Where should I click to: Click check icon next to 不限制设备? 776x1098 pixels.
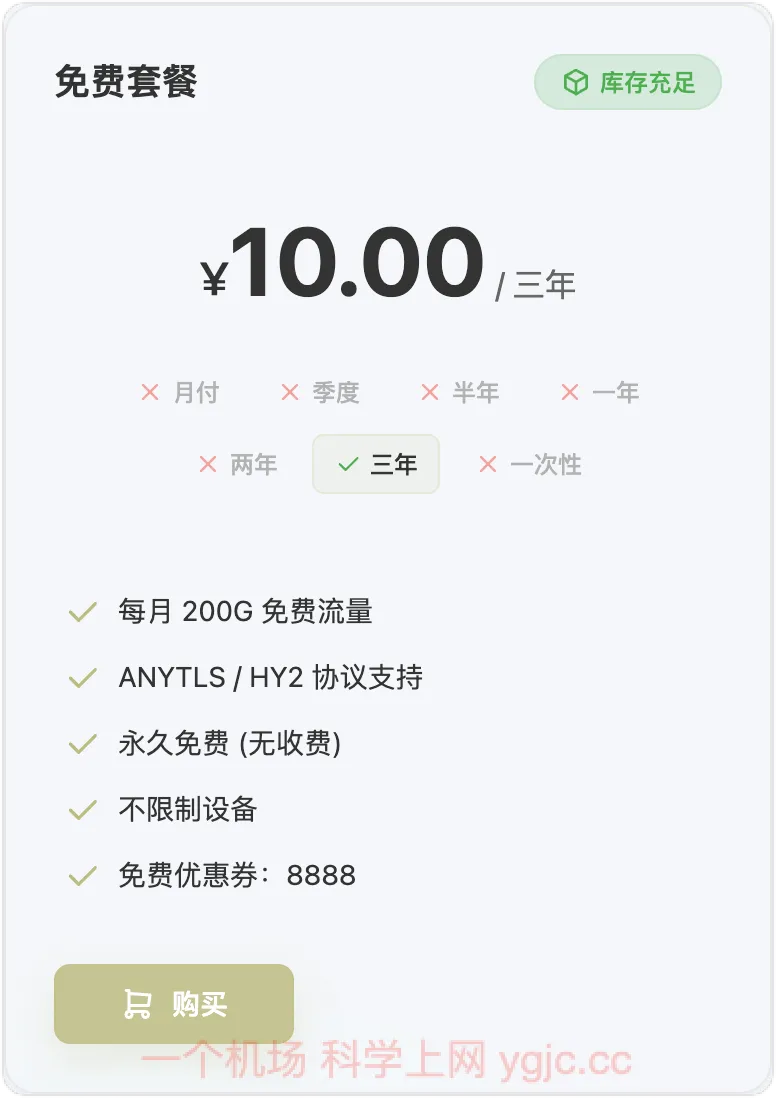(82, 809)
